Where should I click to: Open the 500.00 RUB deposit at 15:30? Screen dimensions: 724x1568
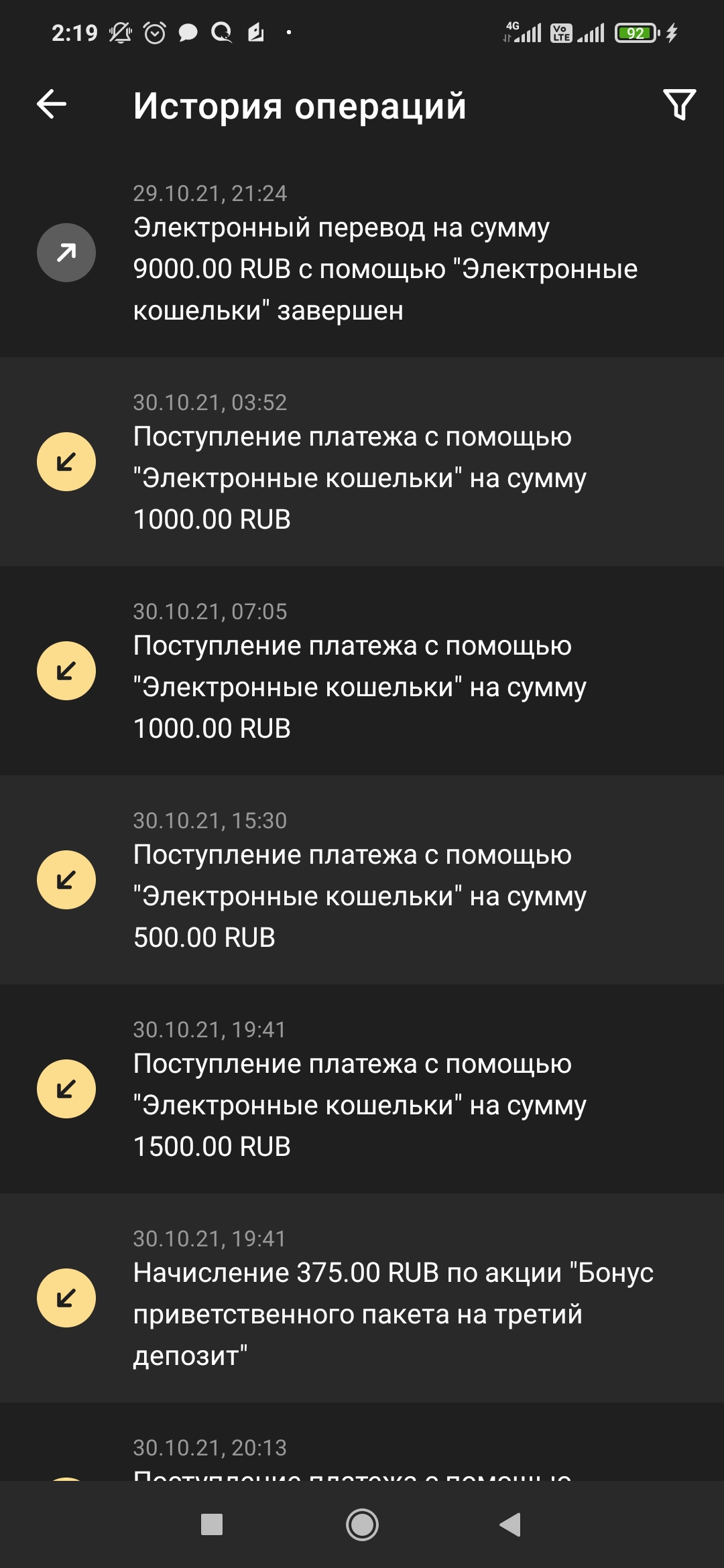tap(362, 880)
